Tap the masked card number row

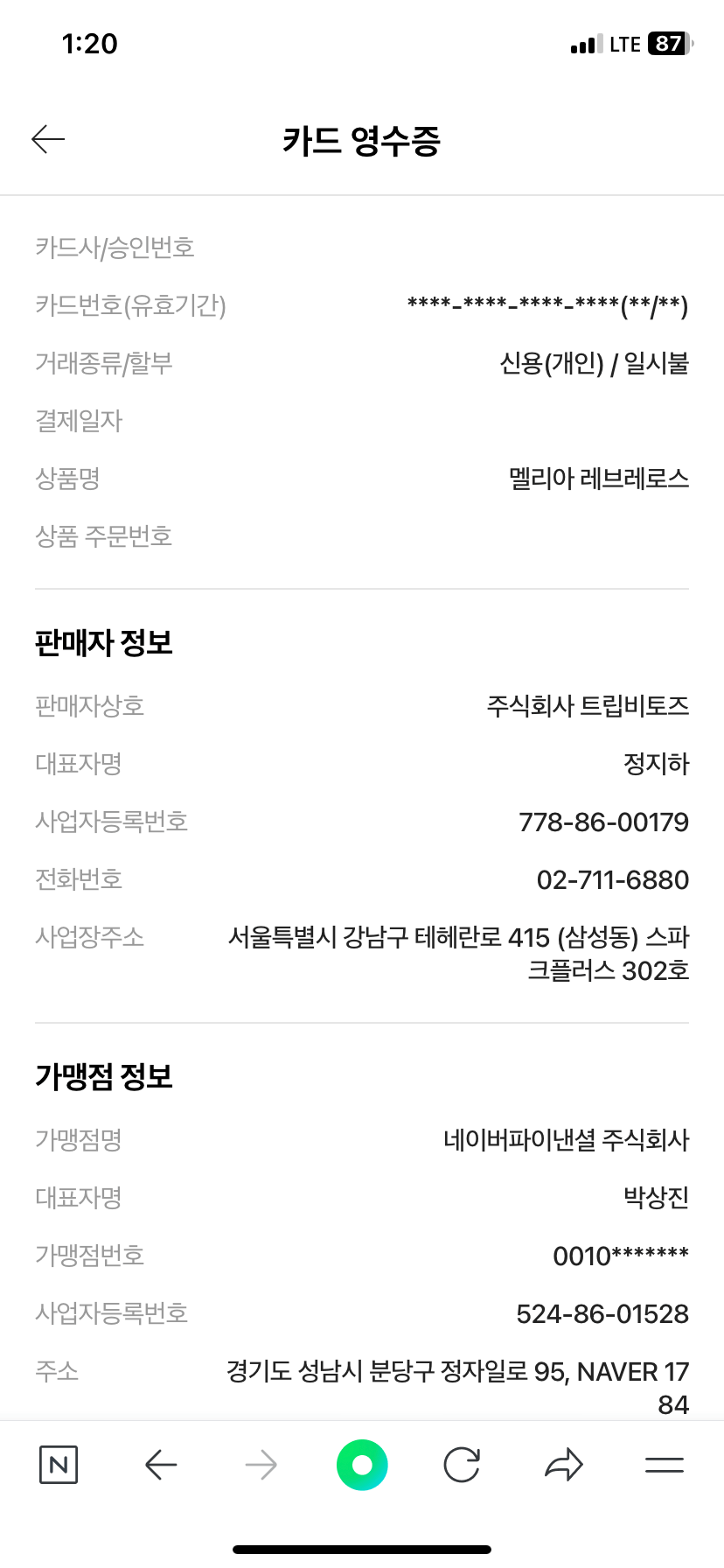[x=547, y=305]
